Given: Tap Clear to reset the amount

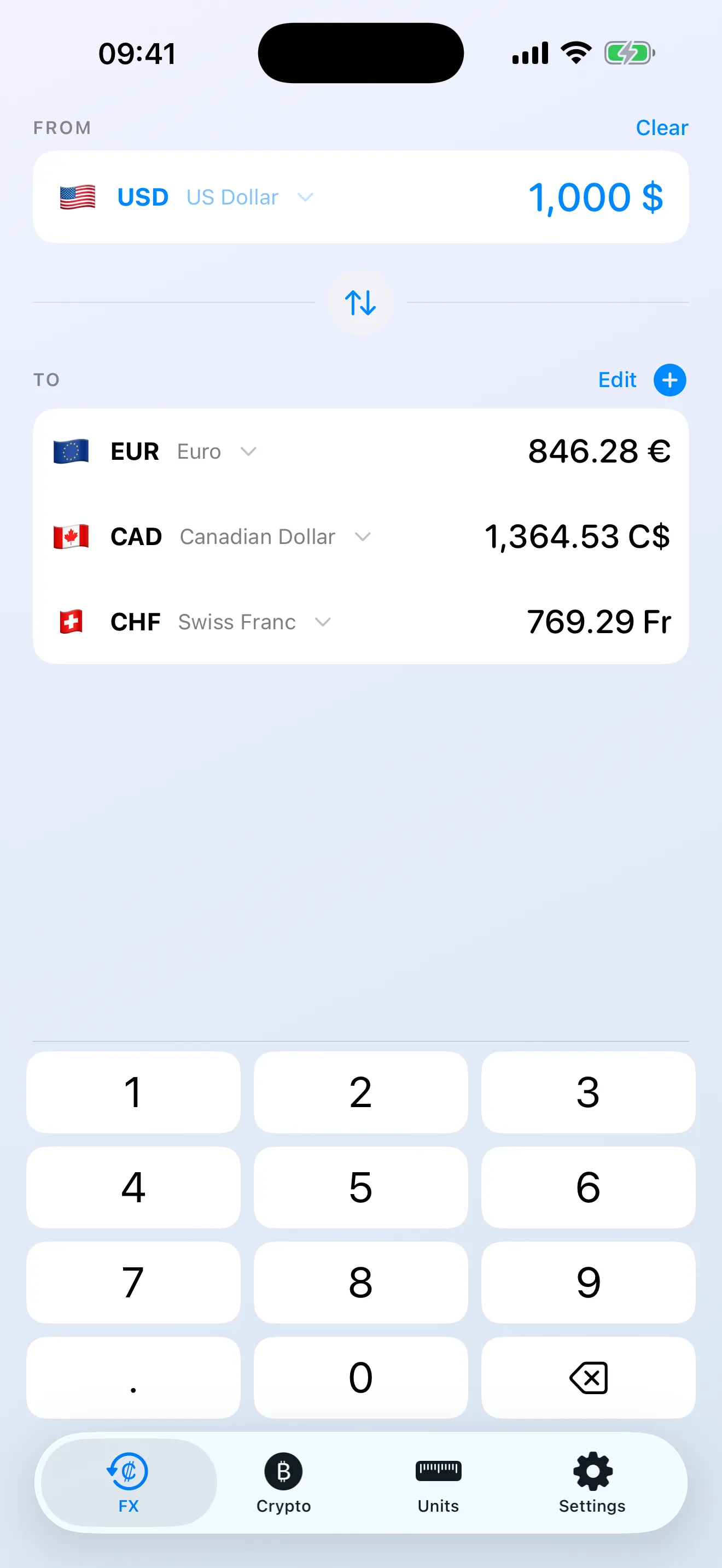Looking at the screenshot, I should [662, 127].
